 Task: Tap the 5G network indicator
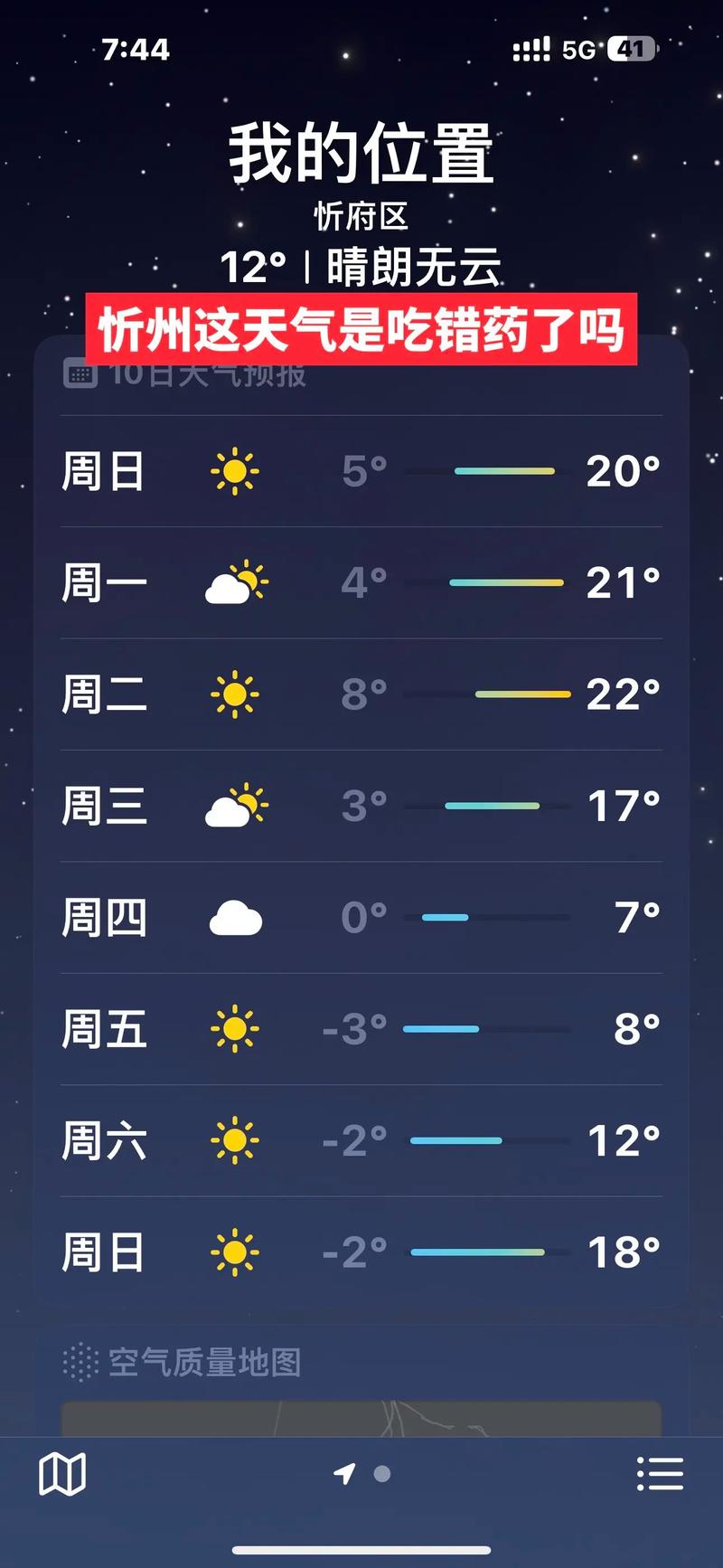point(580,50)
